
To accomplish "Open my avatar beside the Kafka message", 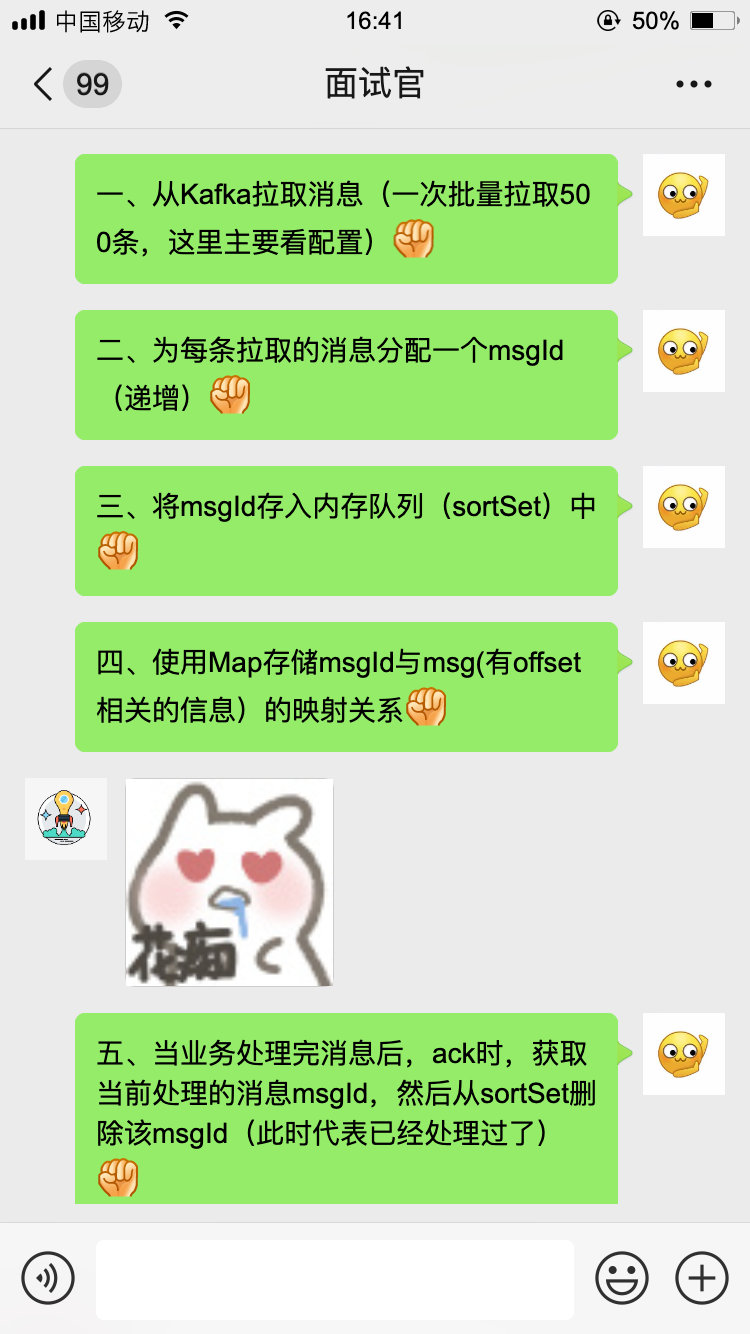I will [x=683, y=196].
